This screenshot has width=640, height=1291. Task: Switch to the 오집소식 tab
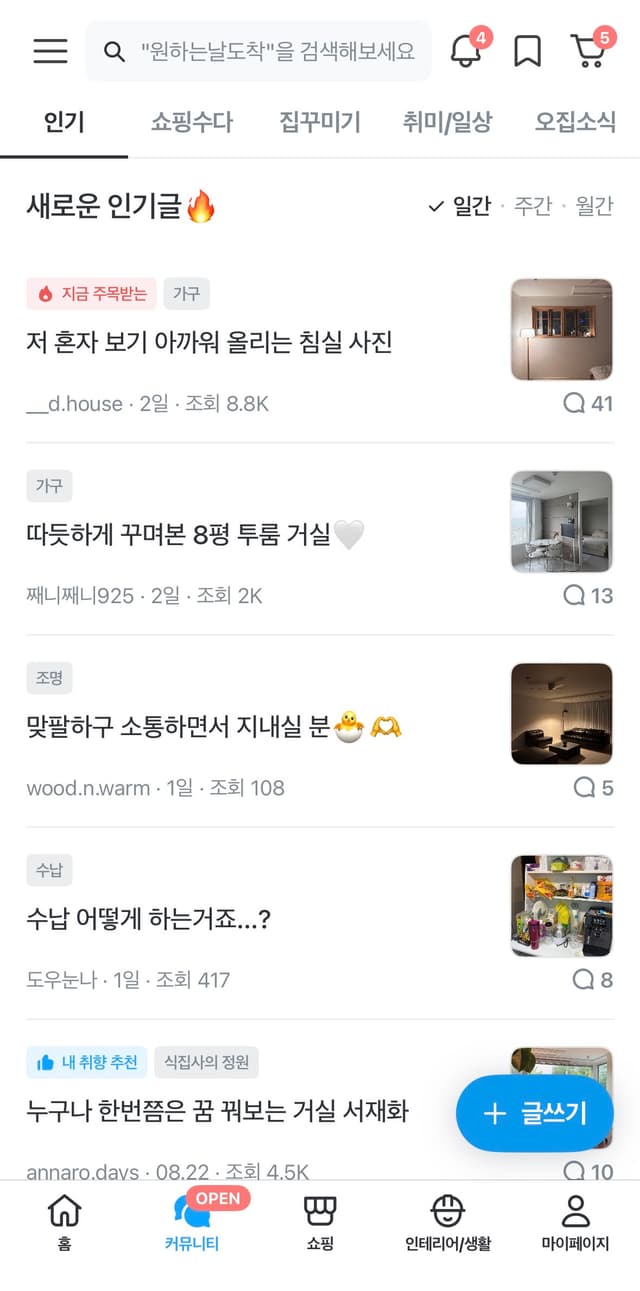click(x=575, y=123)
